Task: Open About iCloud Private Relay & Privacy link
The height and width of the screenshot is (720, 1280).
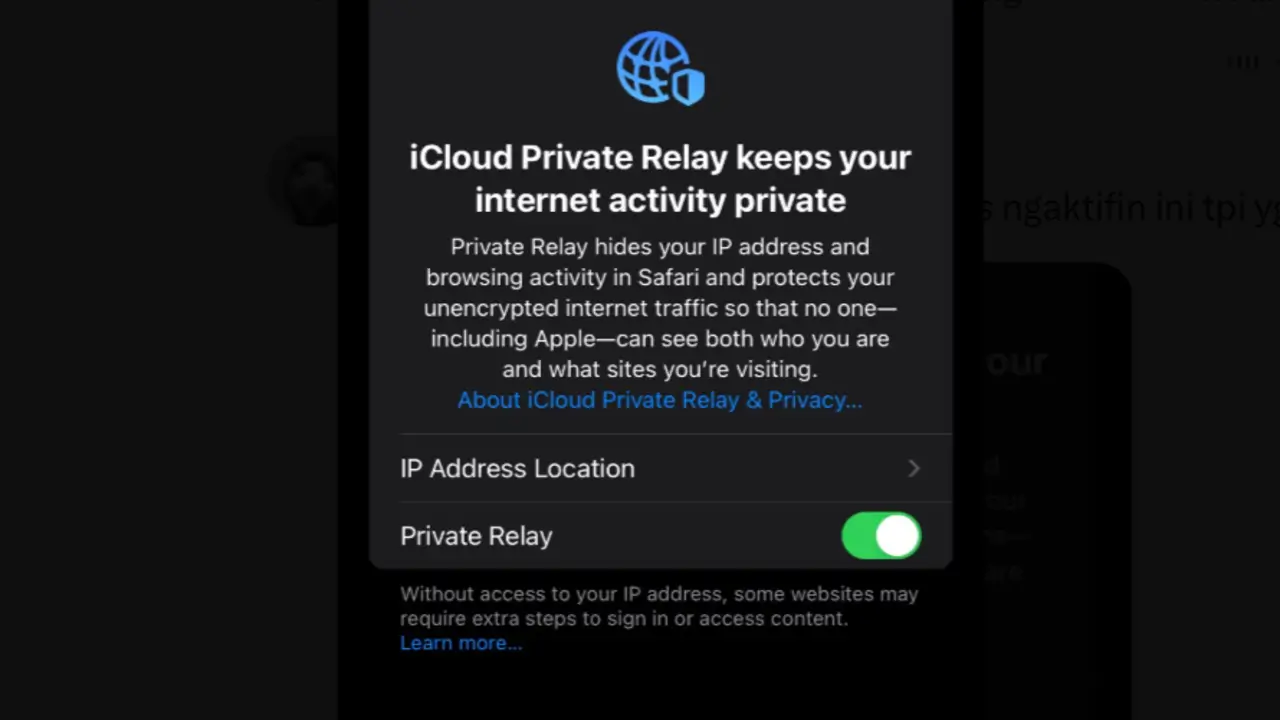Action: tap(659, 400)
